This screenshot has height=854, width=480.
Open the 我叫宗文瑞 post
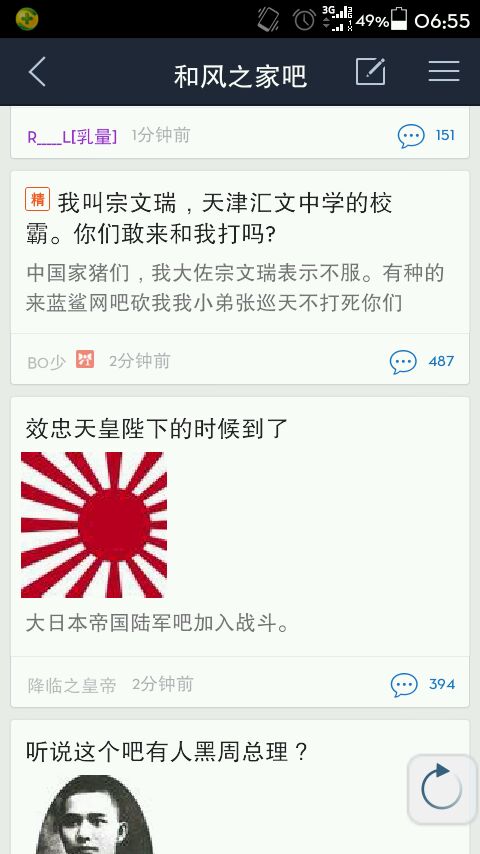tap(240, 278)
